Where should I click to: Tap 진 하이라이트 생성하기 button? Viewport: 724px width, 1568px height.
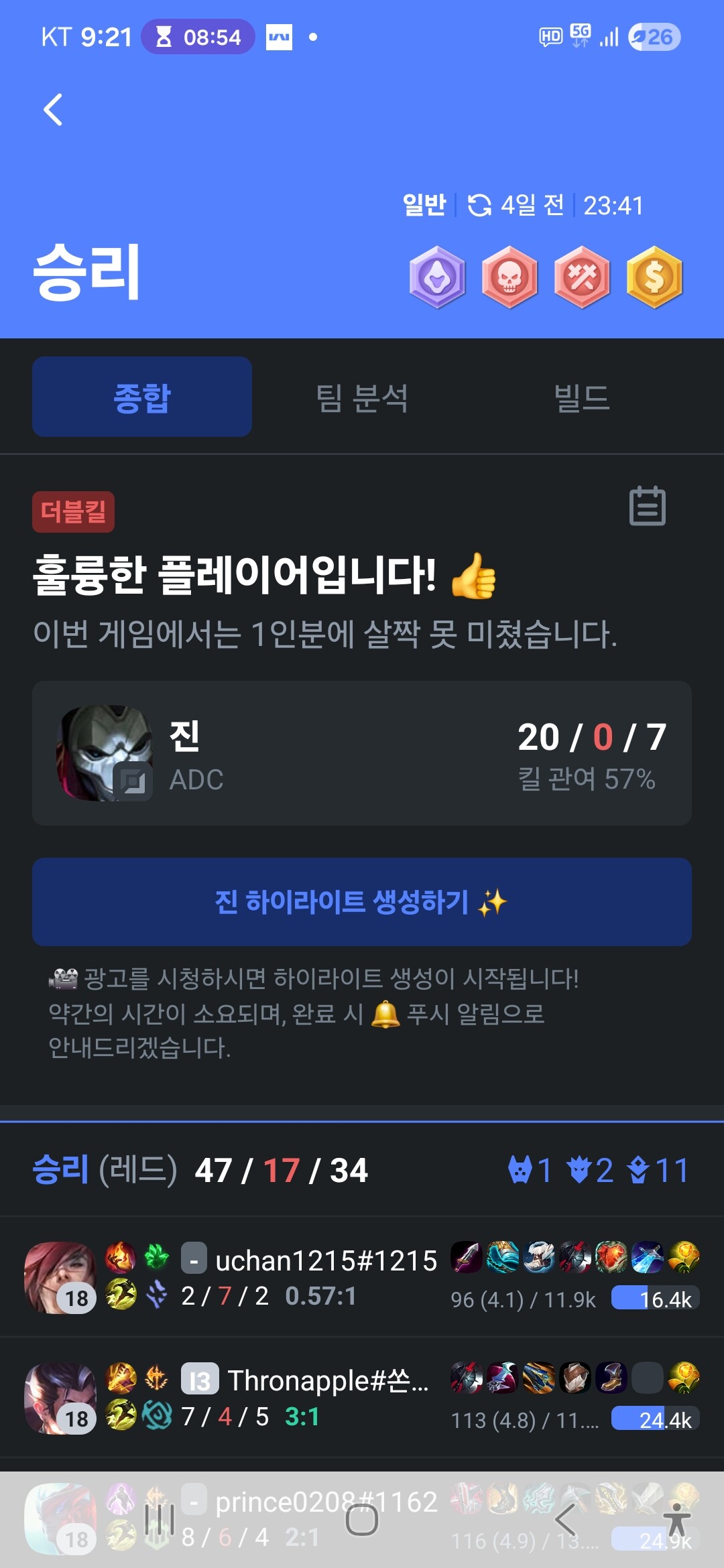[362, 902]
